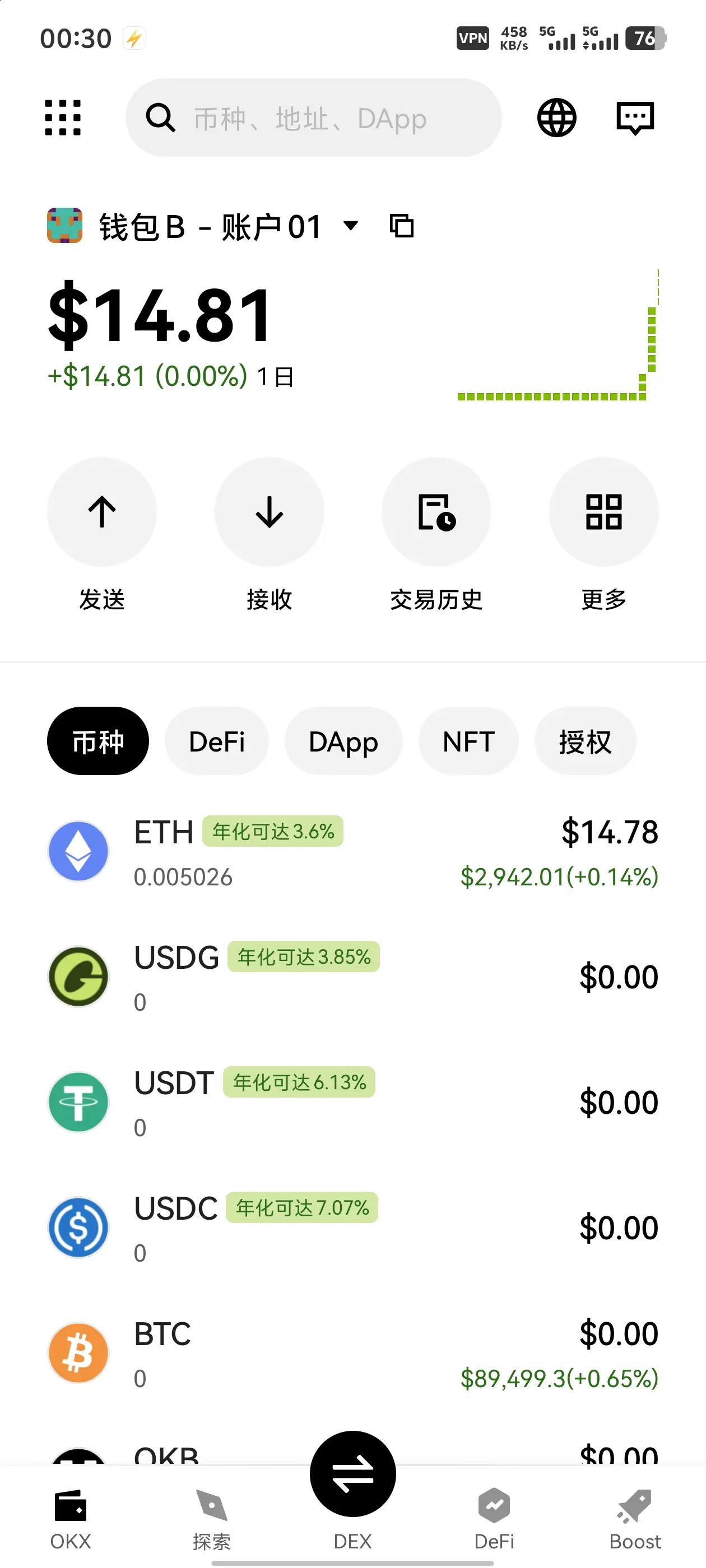Viewport: 706px width, 1568px height.
Task: Open the ETH asset row
Action: pos(352,852)
